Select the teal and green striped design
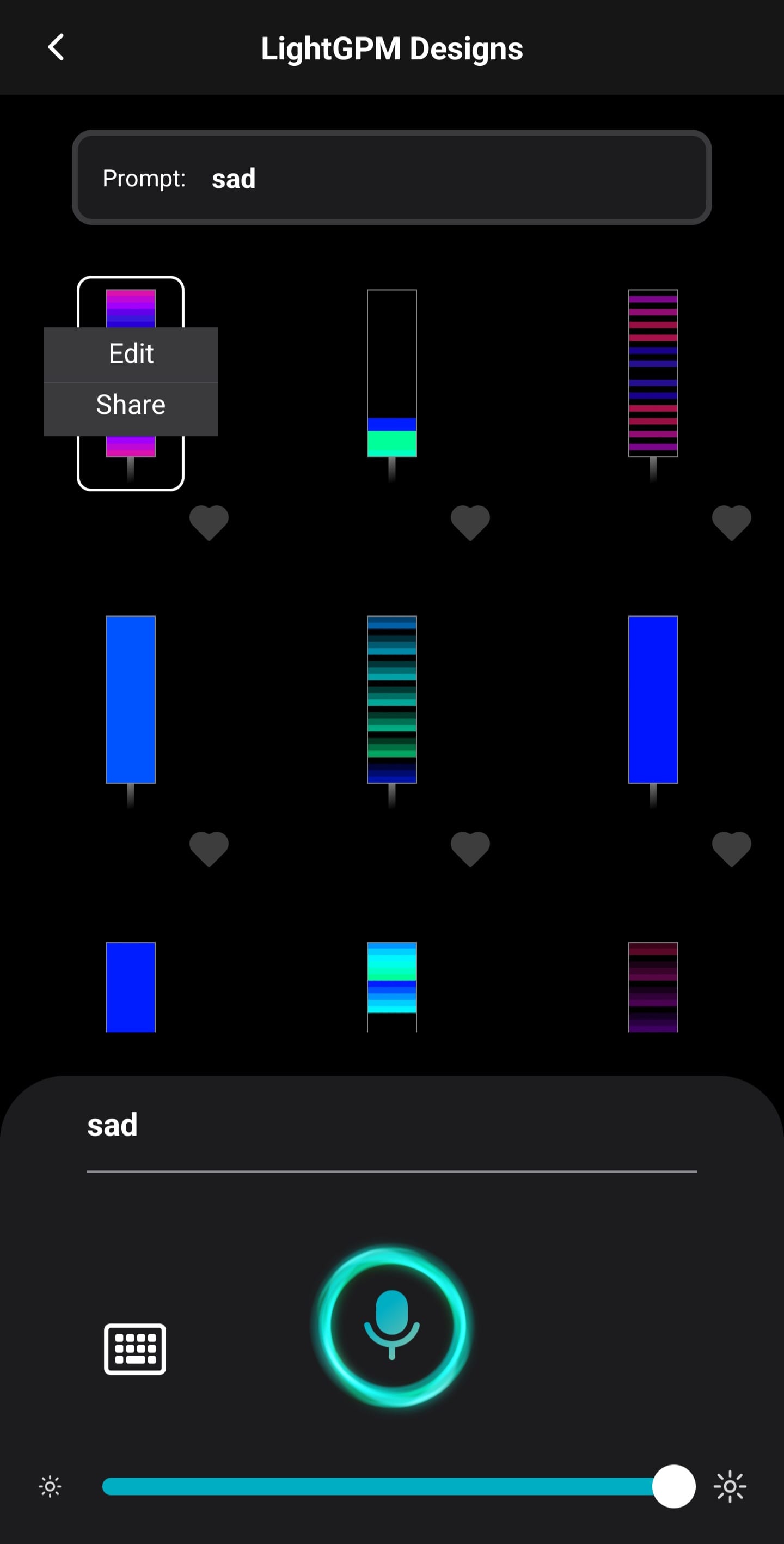The image size is (784, 1544). (391, 699)
